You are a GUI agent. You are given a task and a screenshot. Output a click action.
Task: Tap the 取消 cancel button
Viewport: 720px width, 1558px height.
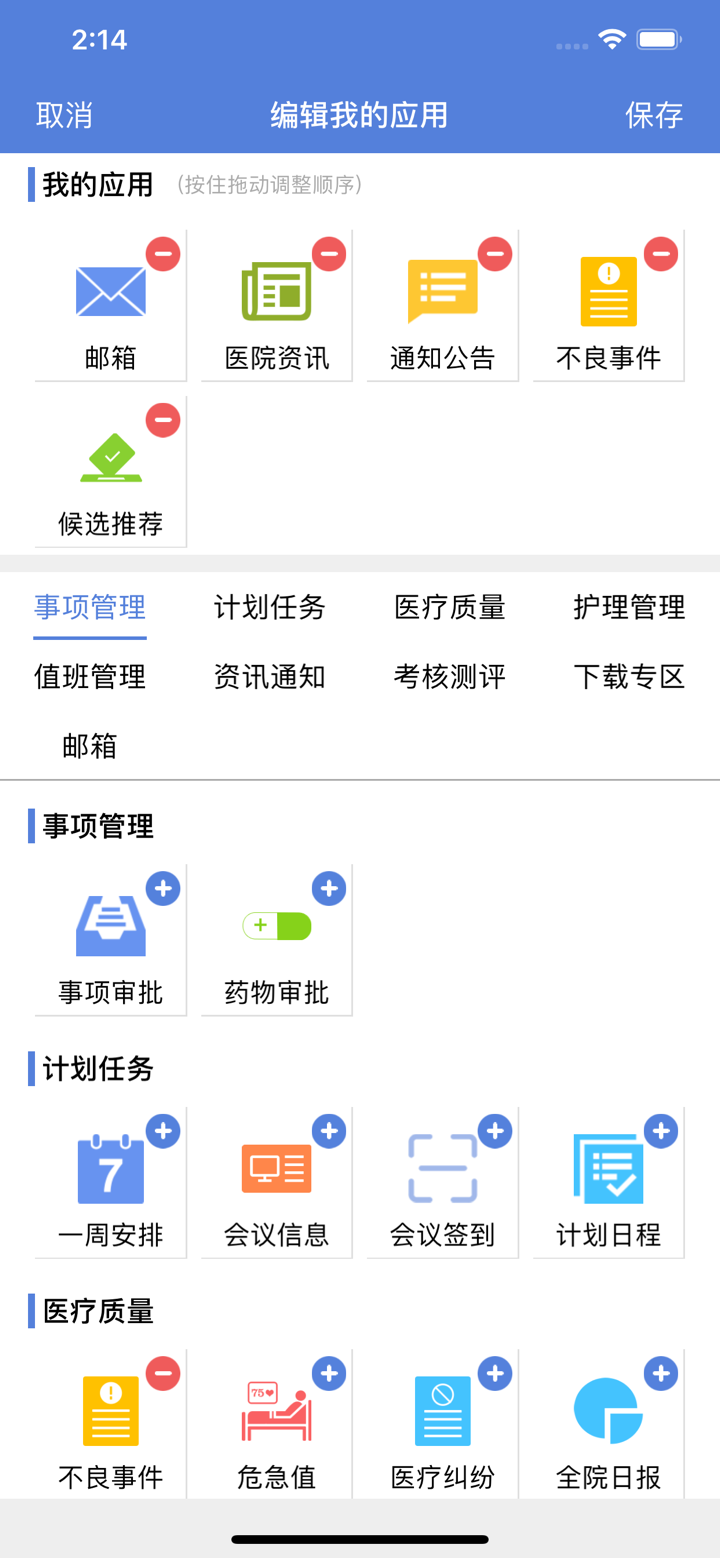point(64,115)
